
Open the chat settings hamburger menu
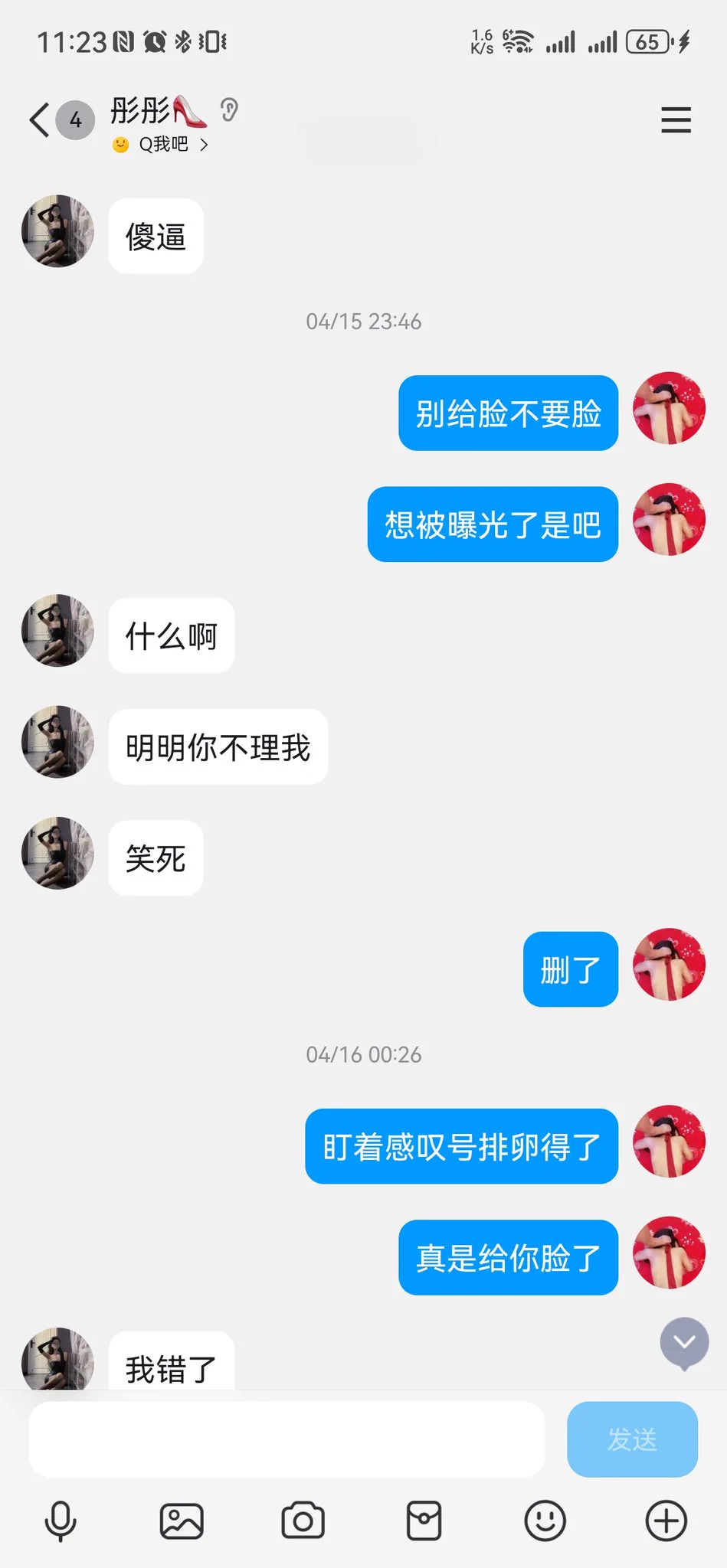pos(676,120)
